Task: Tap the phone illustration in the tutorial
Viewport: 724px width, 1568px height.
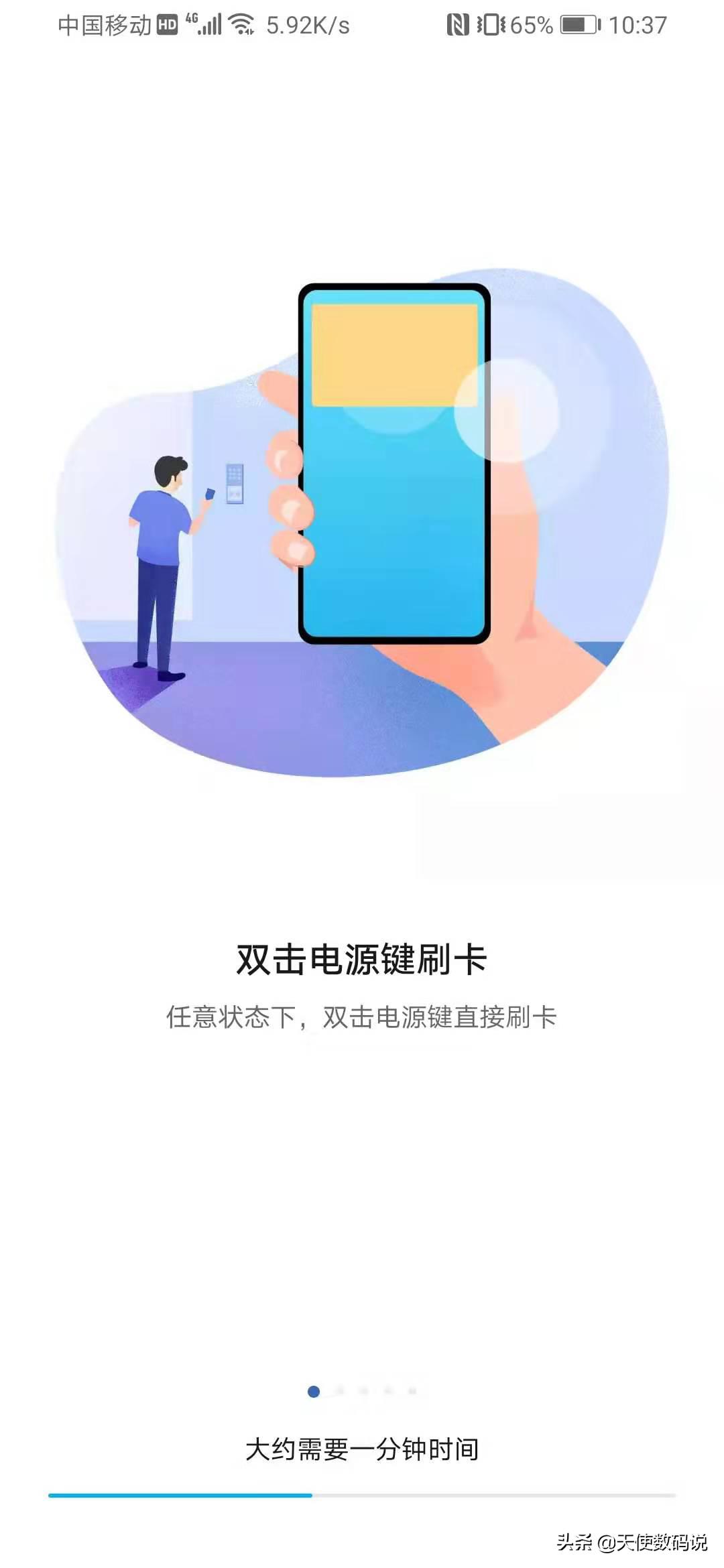Action: [396, 462]
